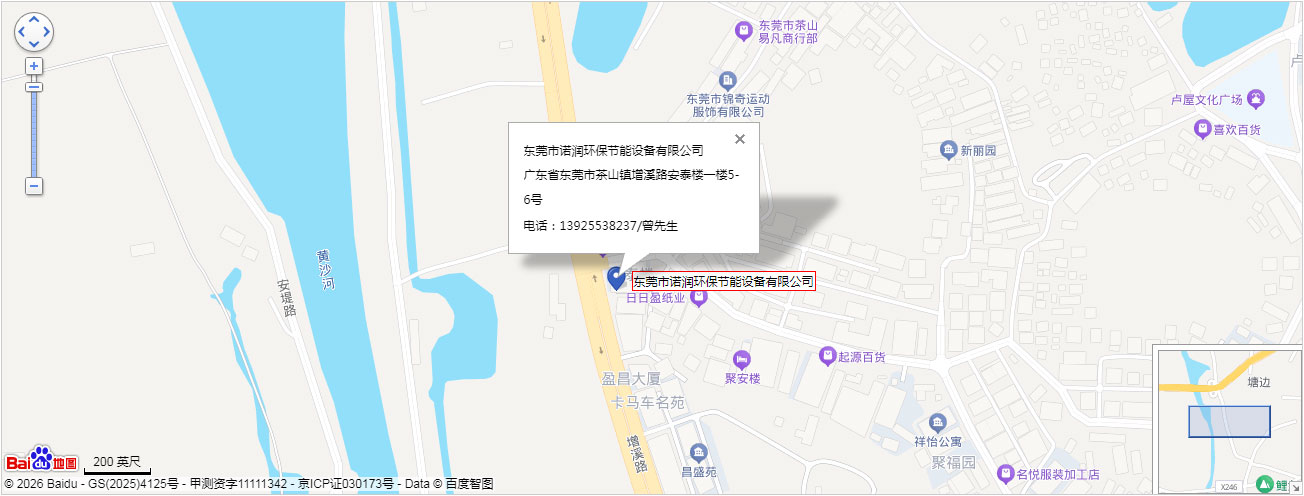
Task: Collapse the overview mini-map via corner arrow
Action: tap(1296, 487)
